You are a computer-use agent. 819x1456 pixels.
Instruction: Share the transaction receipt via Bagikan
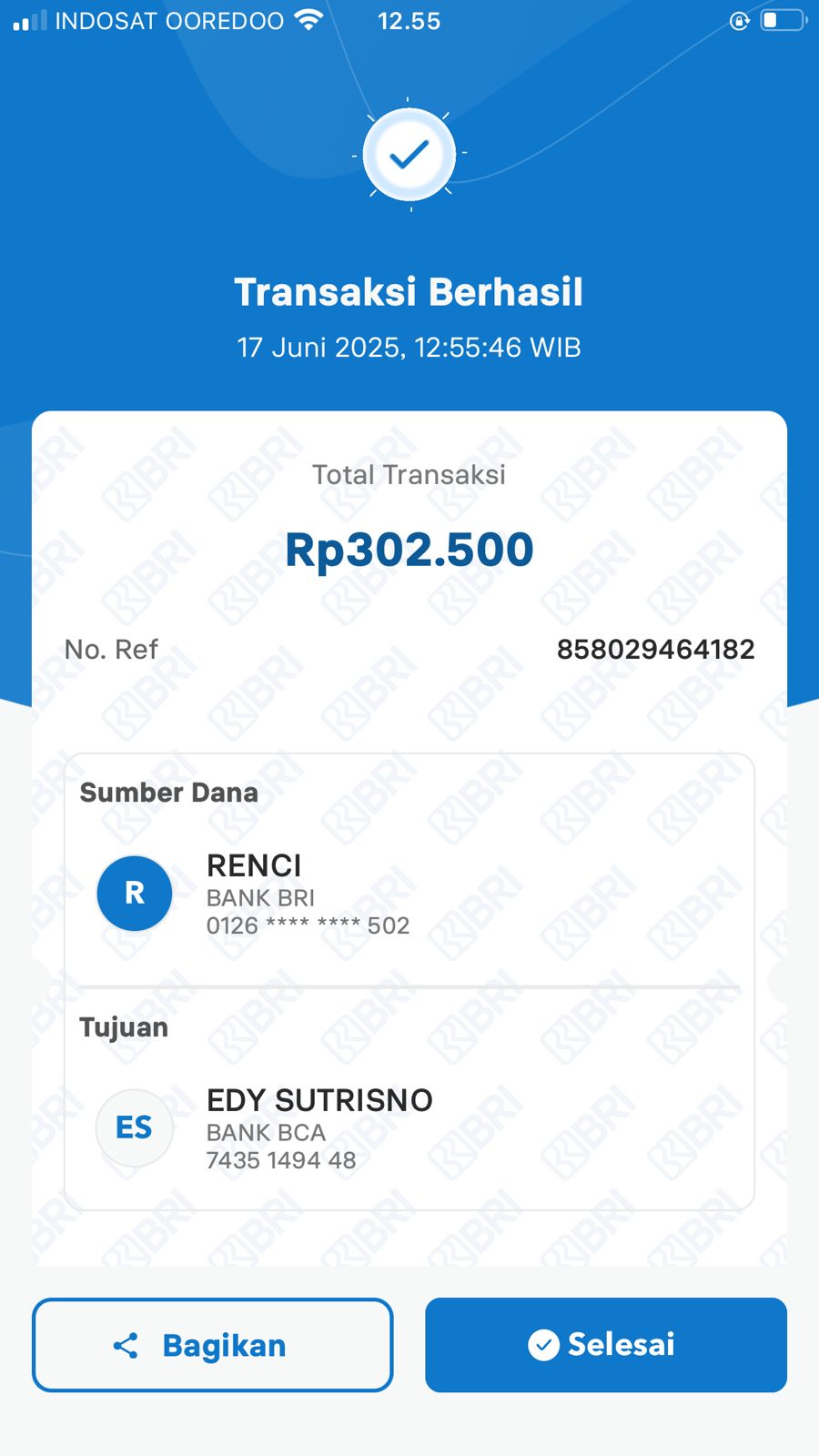pyautogui.click(x=213, y=1345)
